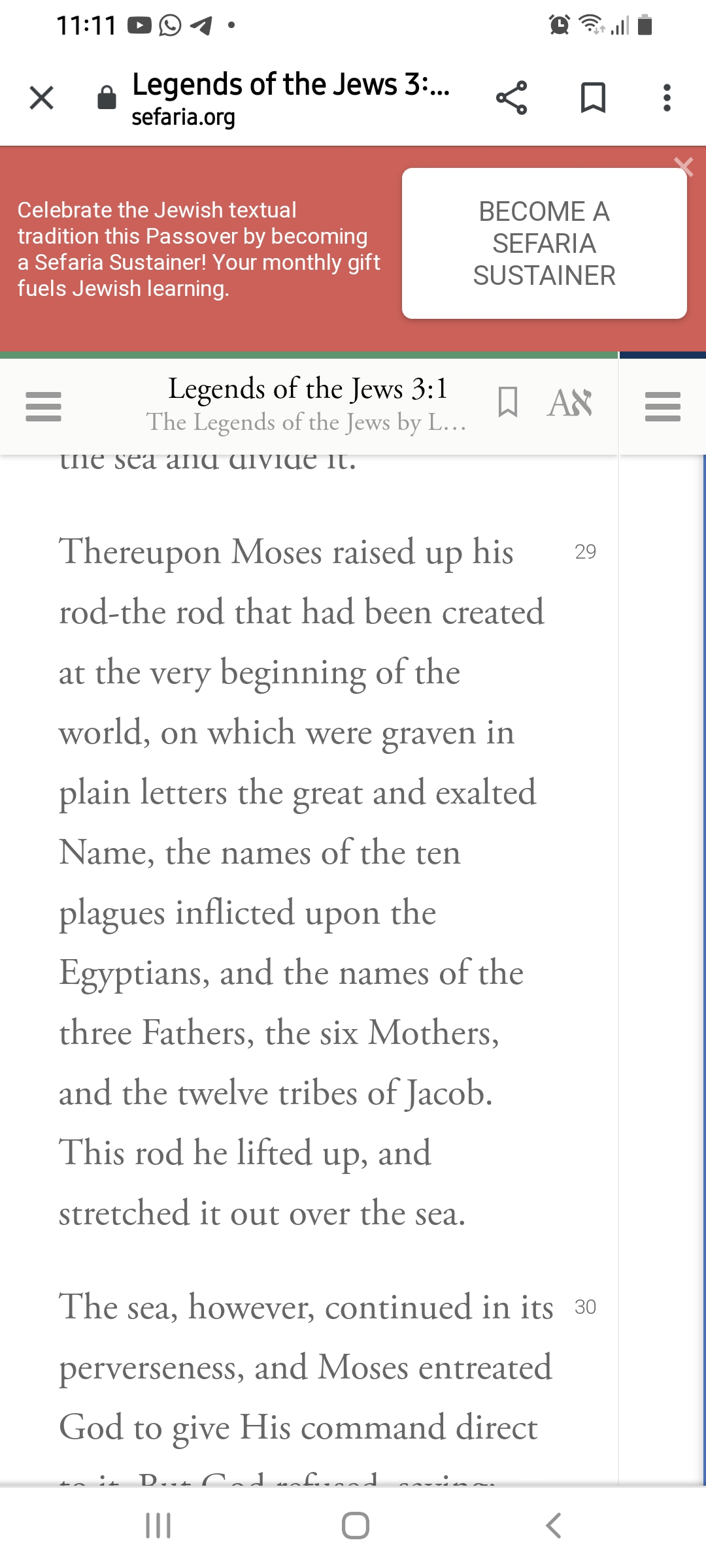Go to the home screen

click(x=355, y=1526)
